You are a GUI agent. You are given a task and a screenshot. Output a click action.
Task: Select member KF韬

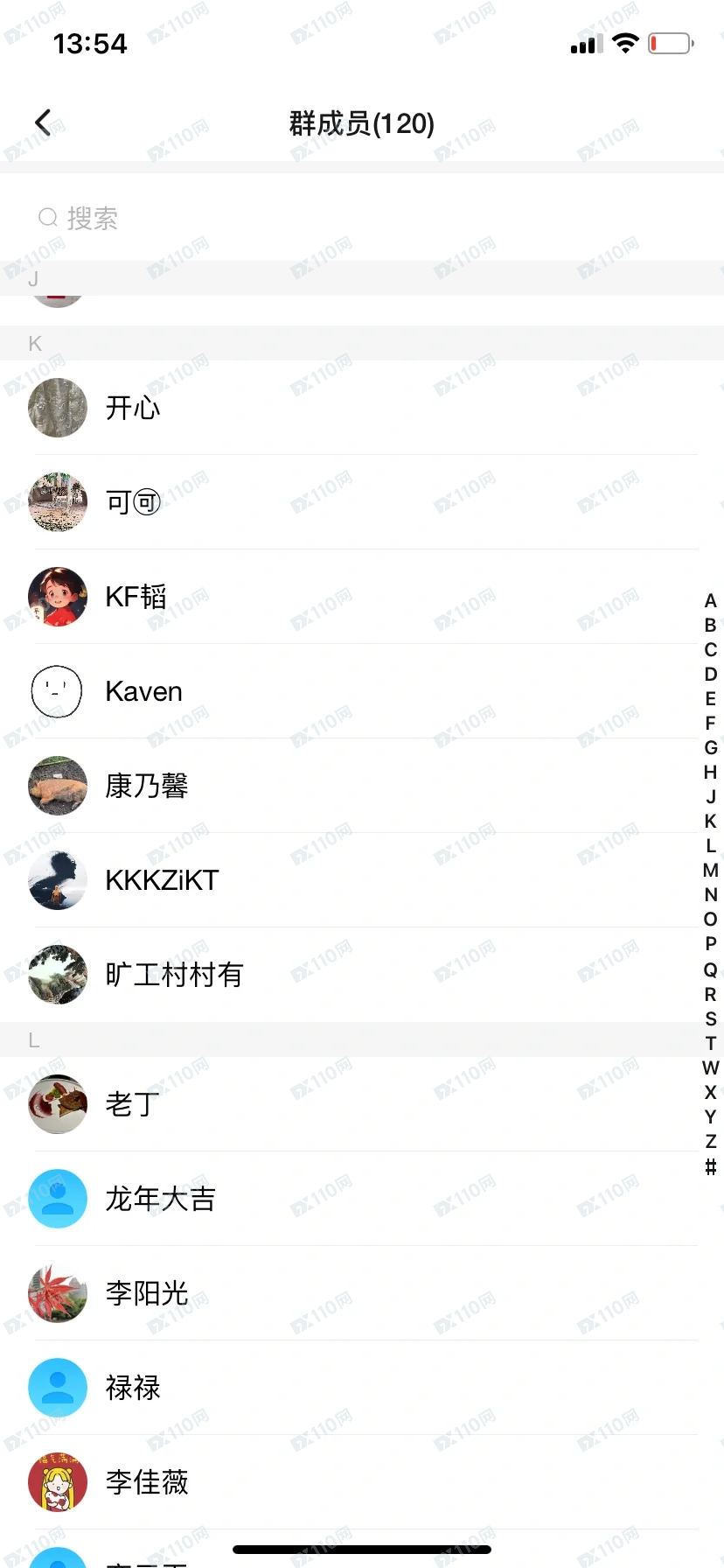click(x=362, y=597)
